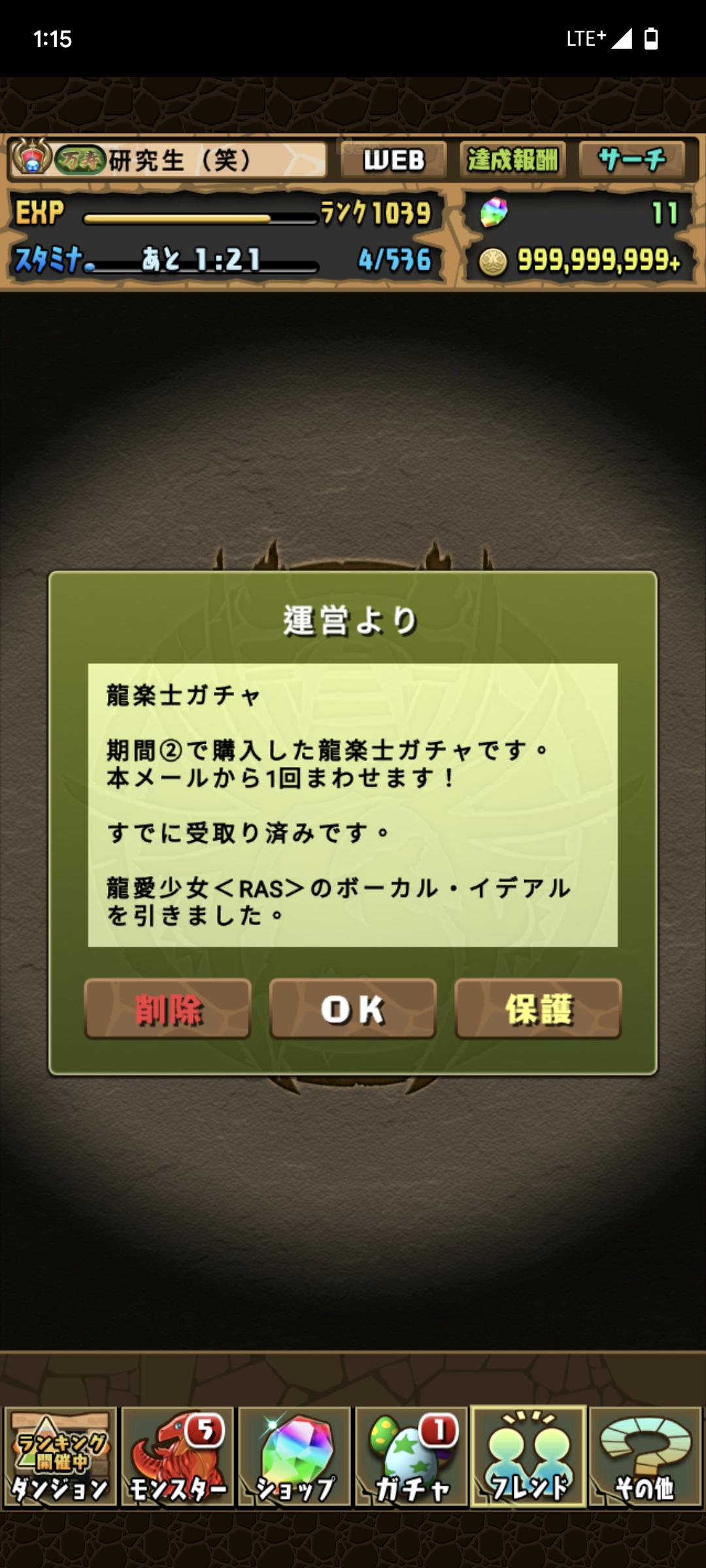The width and height of the screenshot is (706, 1568).
Task: Switch to the ダンジョン tab
Action: [x=60, y=1457]
